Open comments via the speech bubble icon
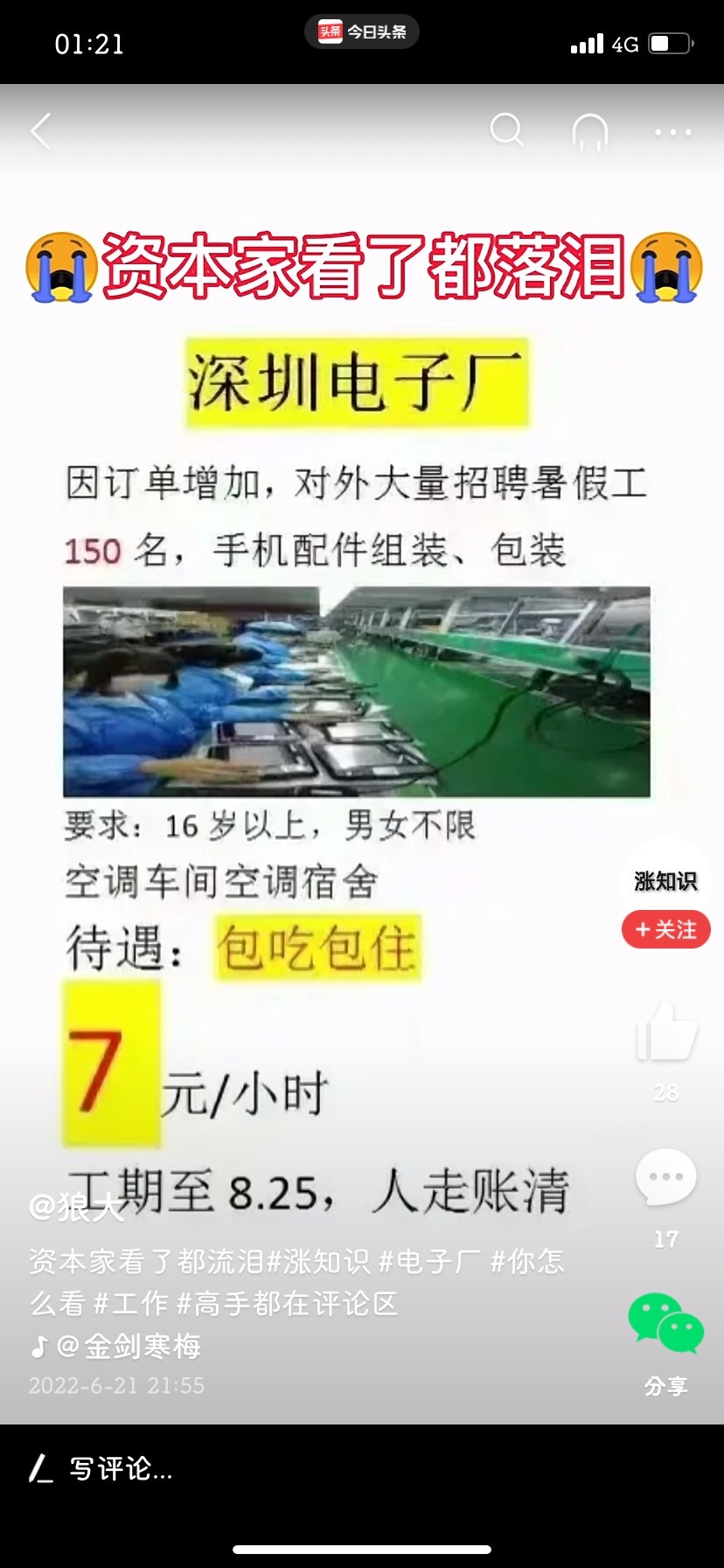 [666, 1178]
